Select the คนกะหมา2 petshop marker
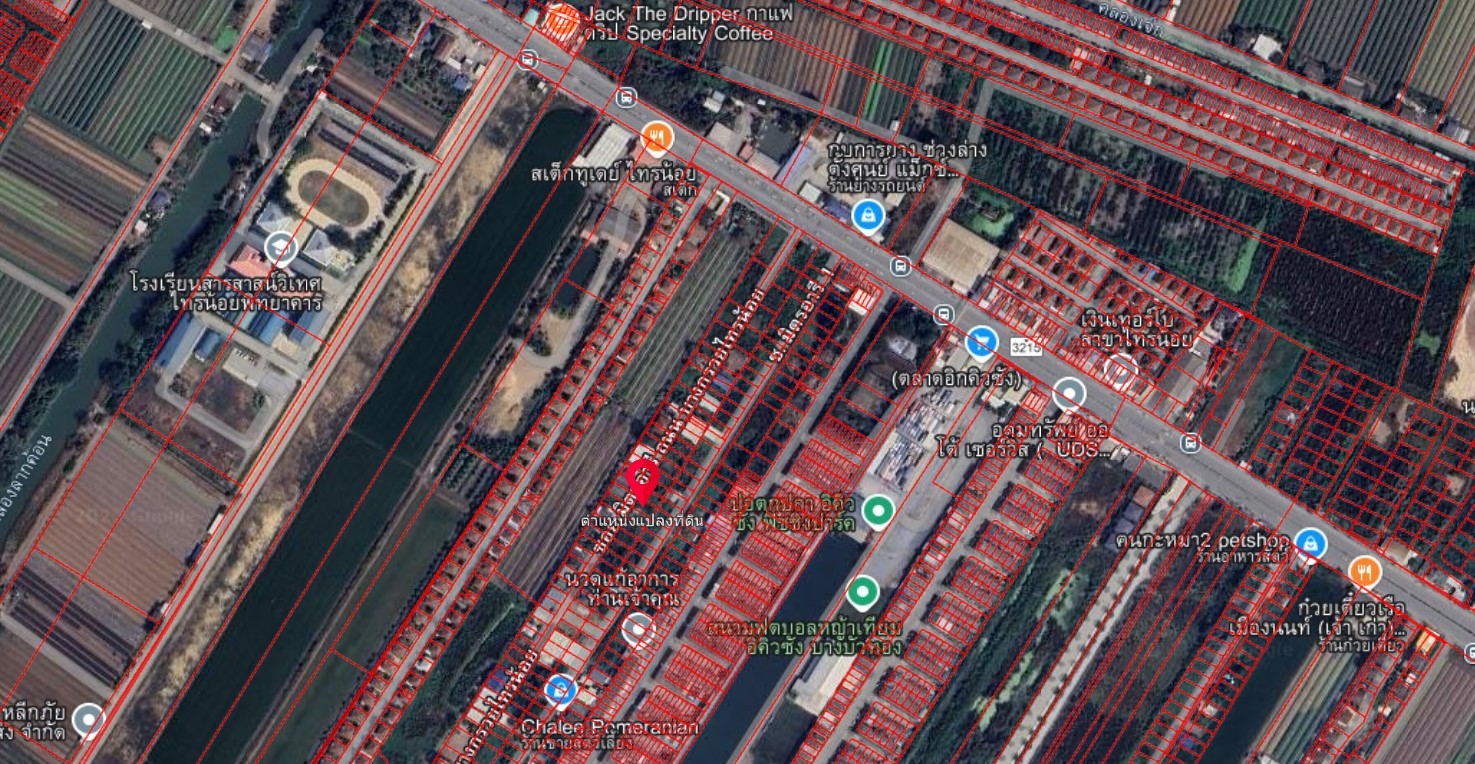Screen dimensions: 1475x764 [x=1310, y=543]
